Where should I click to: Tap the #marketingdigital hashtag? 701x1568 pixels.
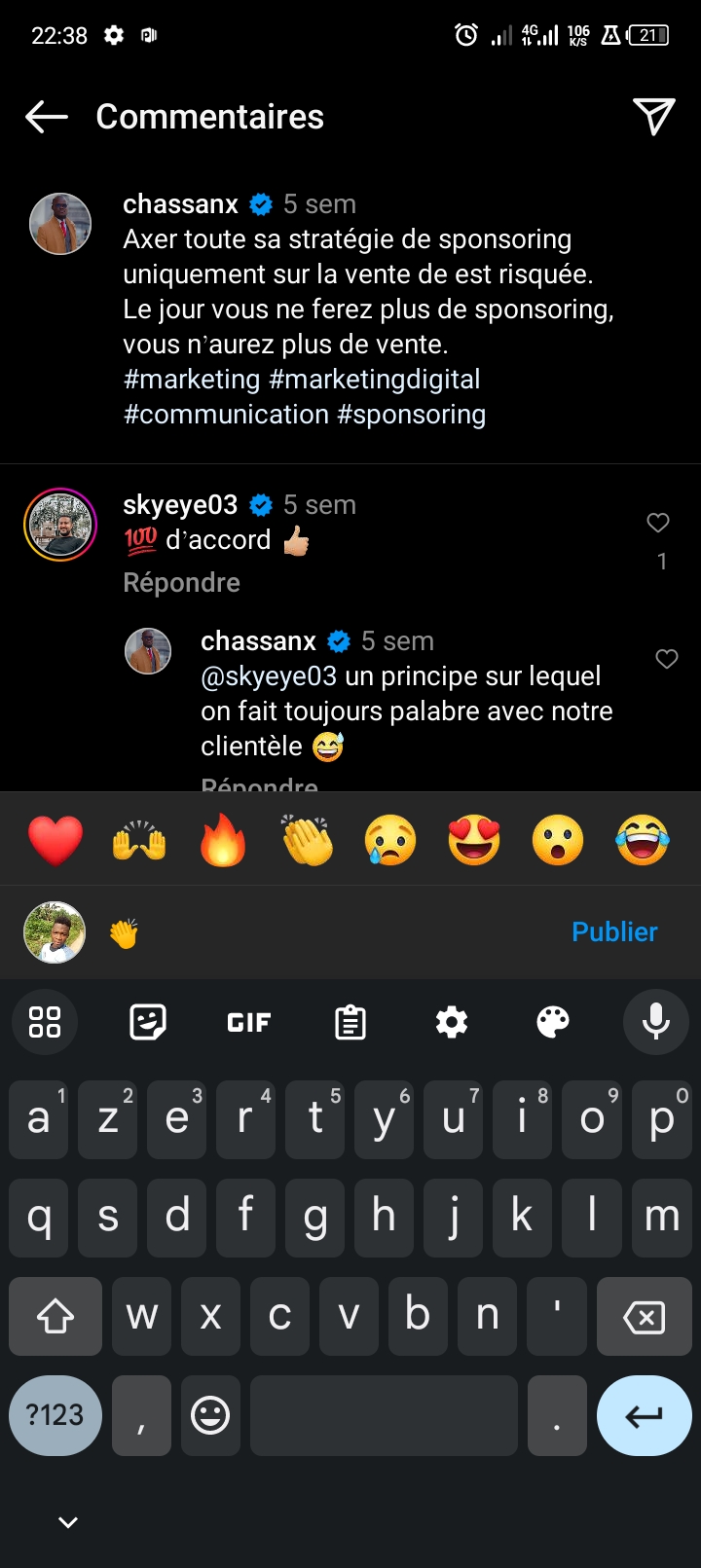375,380
